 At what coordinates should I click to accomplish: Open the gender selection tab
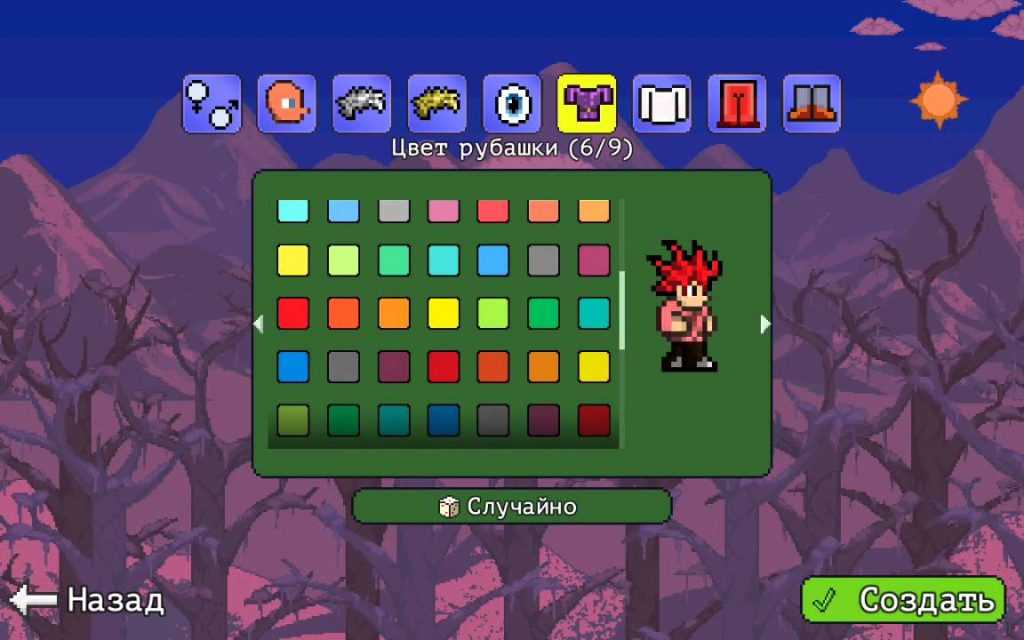pos(211,103)
